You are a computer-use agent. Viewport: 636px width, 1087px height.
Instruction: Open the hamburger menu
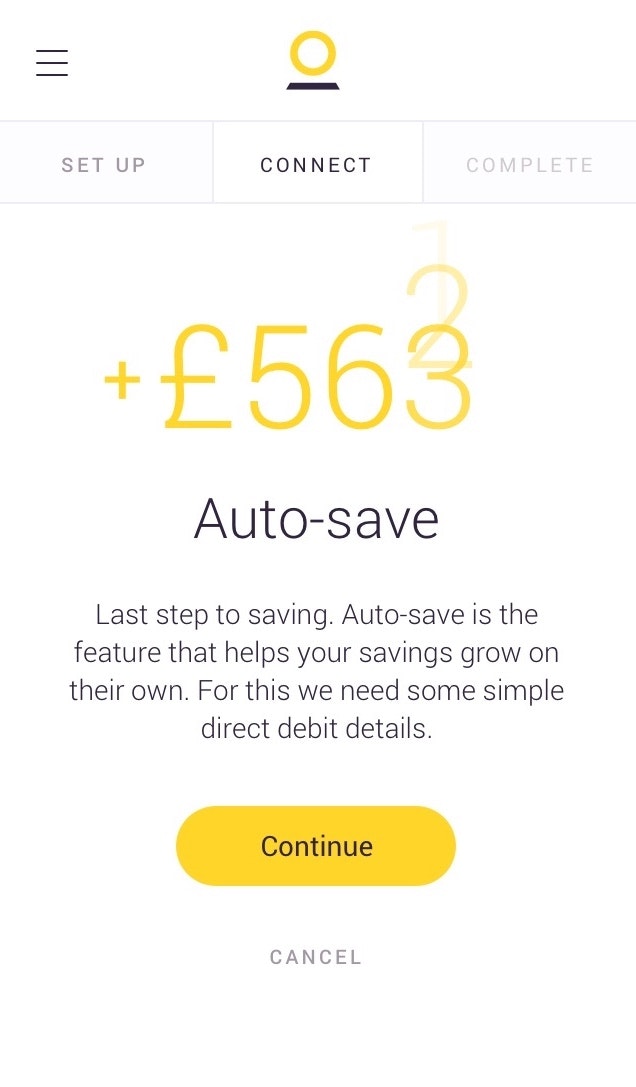tap(52, 63)
